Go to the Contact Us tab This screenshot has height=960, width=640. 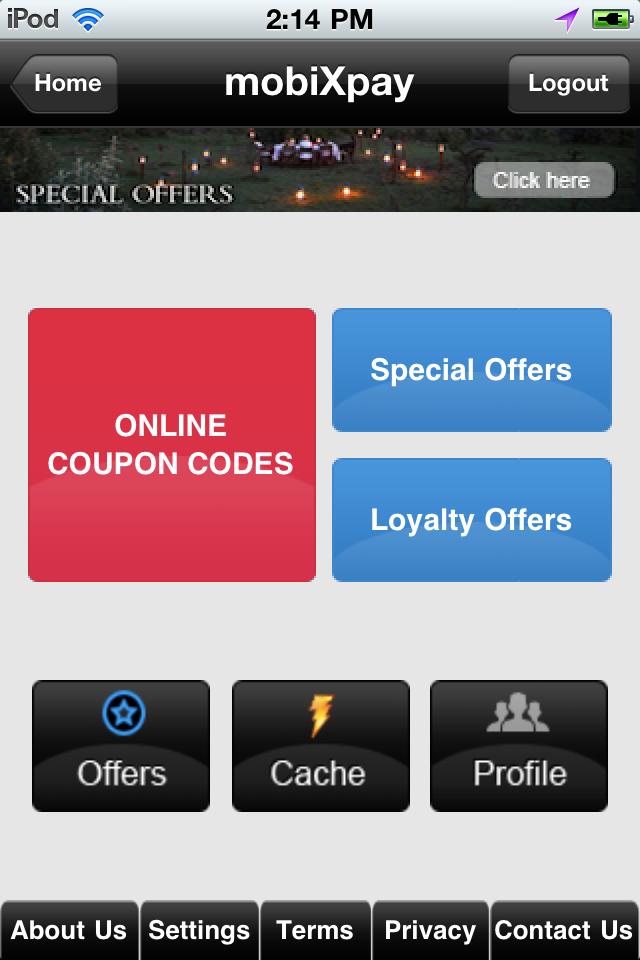[564, 930]
